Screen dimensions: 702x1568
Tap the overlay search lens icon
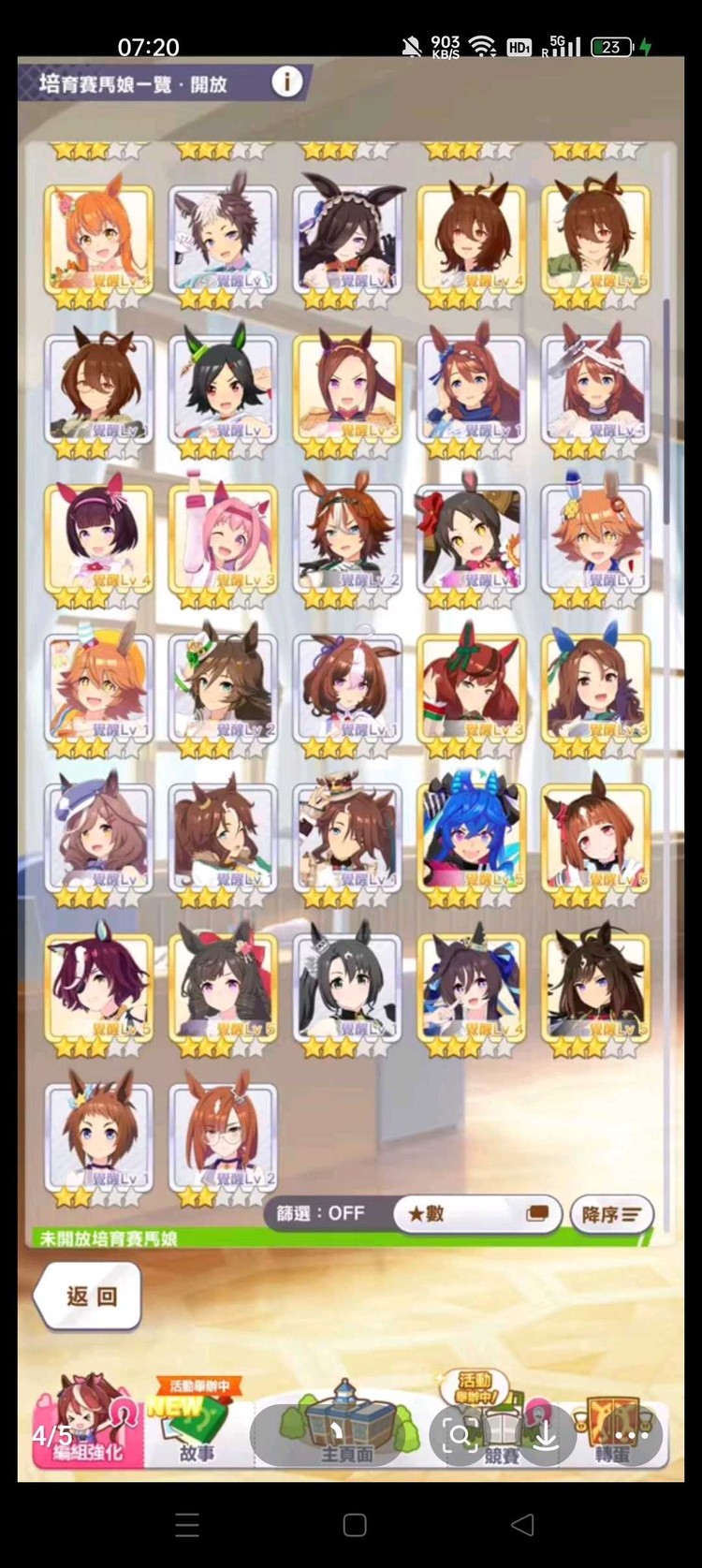(460, 1435)
